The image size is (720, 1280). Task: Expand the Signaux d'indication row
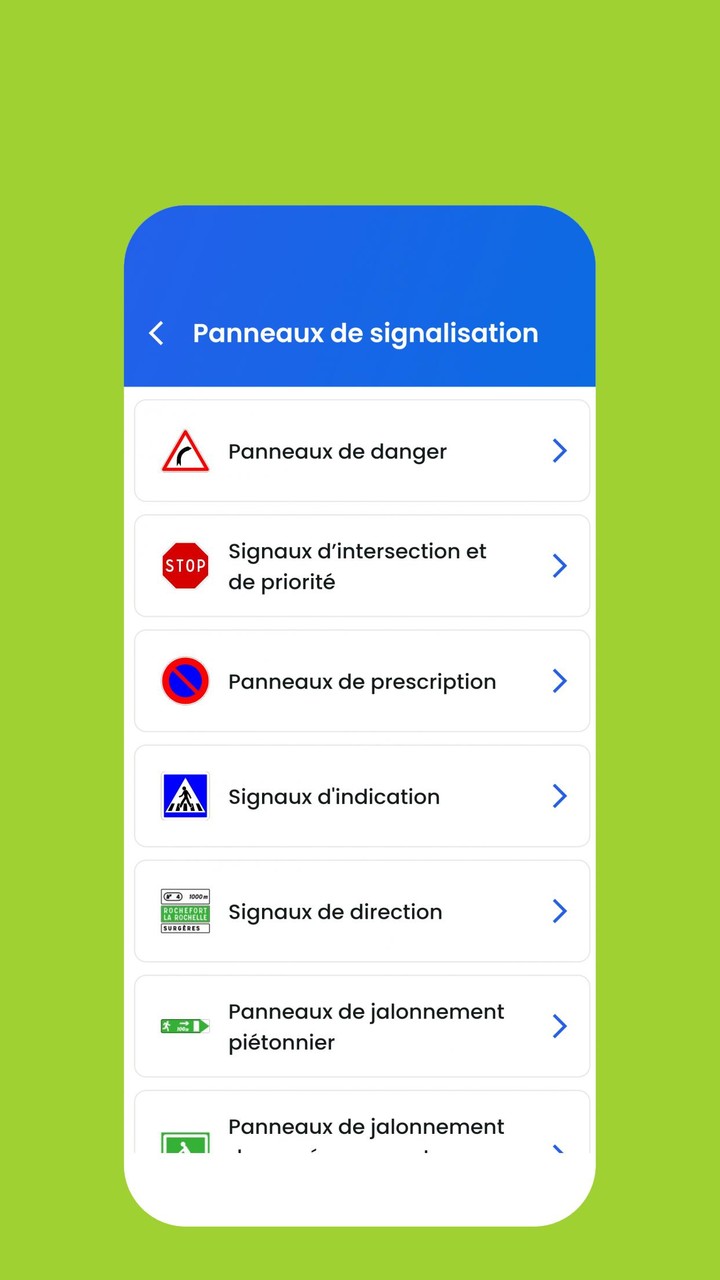[x=559, y=796]
